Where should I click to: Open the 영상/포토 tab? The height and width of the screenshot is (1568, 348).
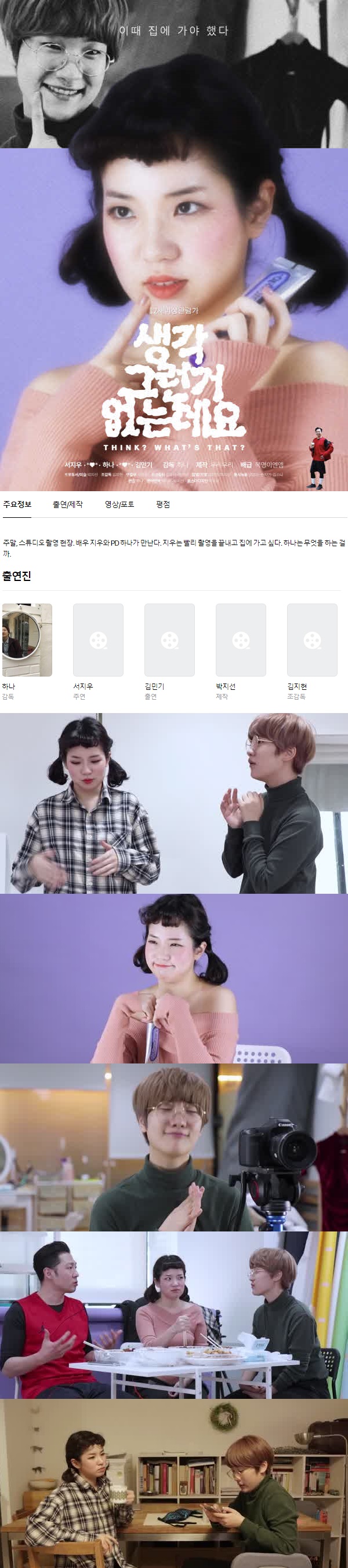[x=119, y=504]
